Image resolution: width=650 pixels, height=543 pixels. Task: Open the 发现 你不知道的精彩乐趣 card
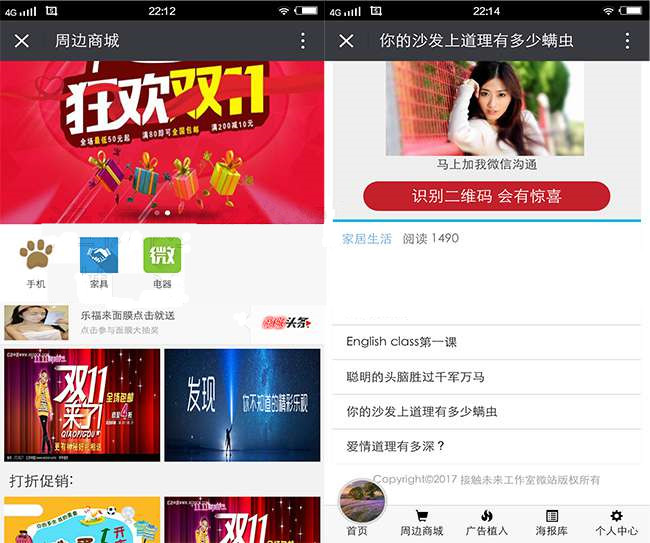click(242, 405)
